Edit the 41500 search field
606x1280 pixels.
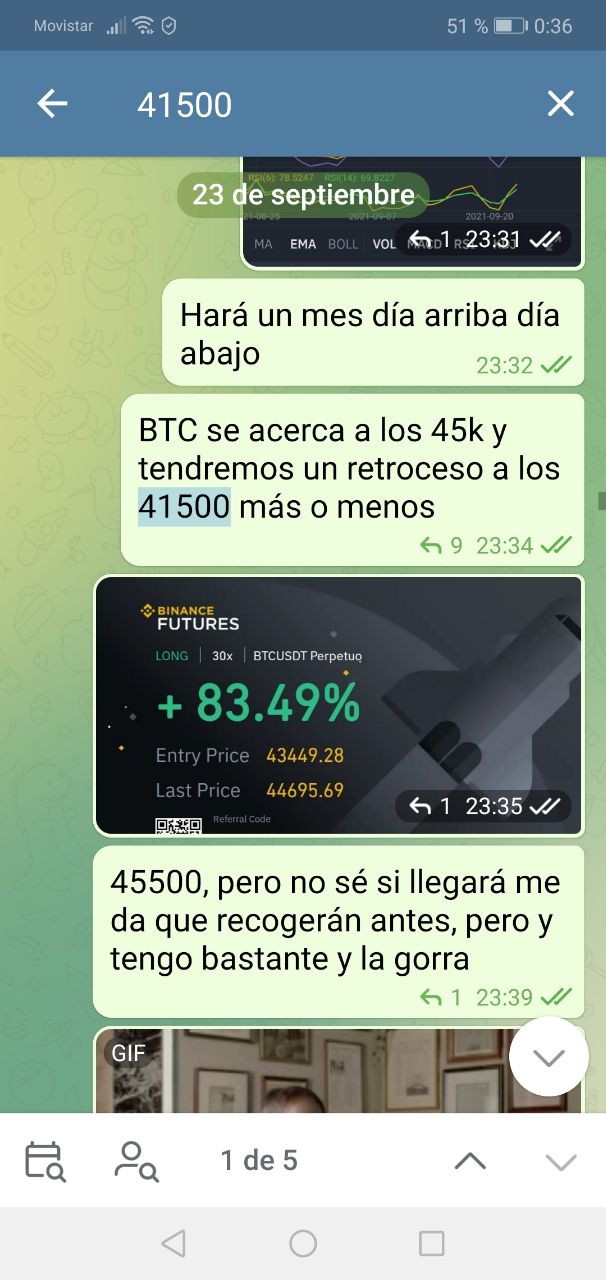click(x=300, y=104)
